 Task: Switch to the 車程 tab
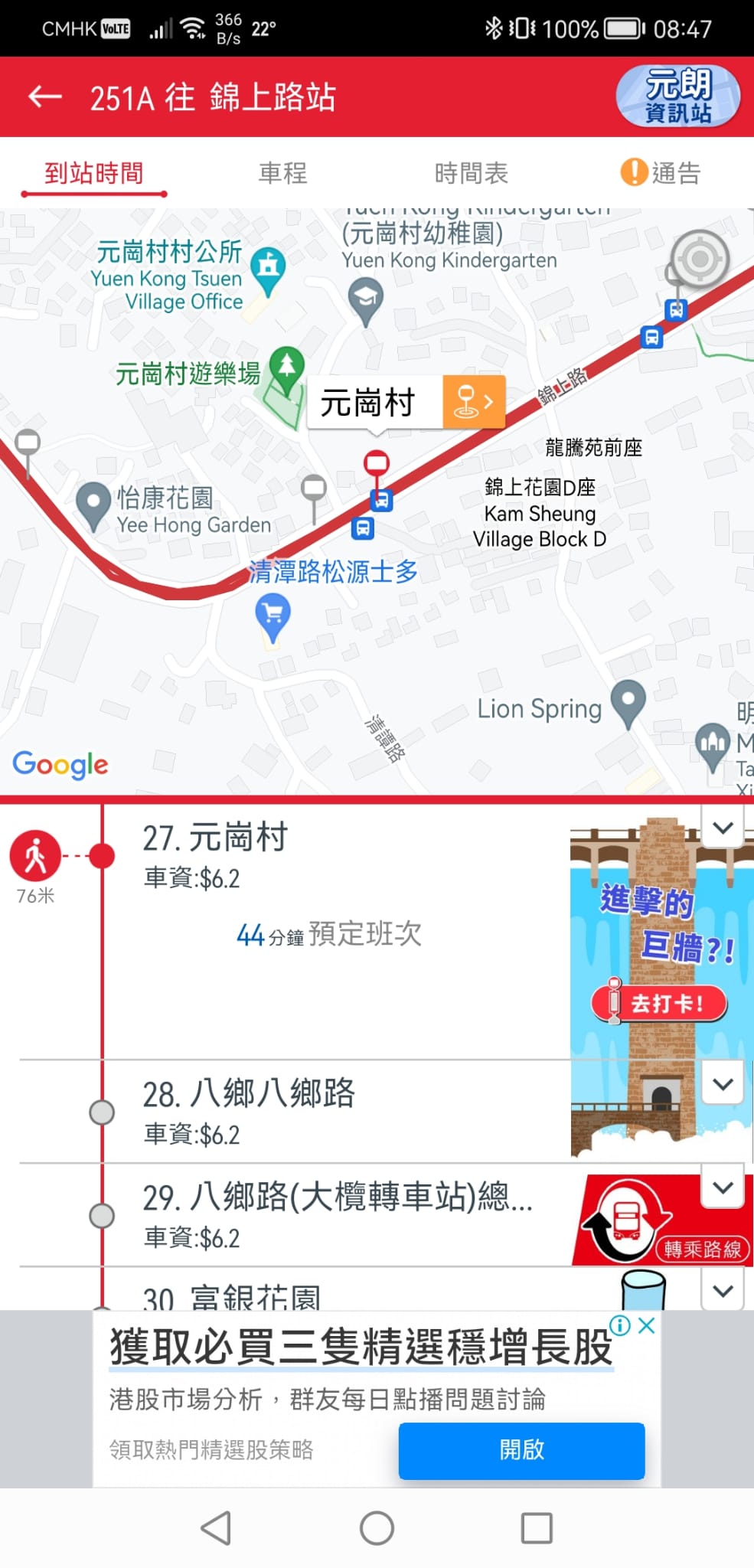[x=282, y=173]
